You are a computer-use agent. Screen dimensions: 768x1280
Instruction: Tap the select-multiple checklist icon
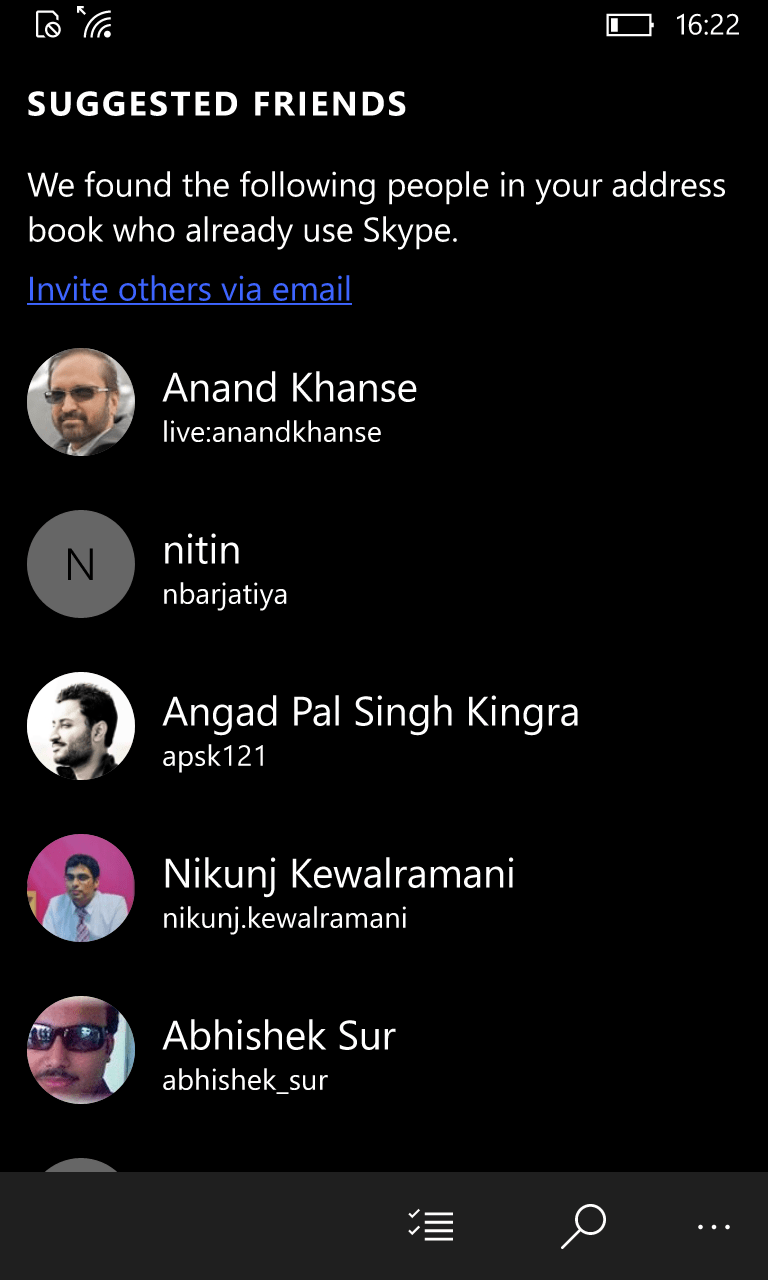point(431,1225)
